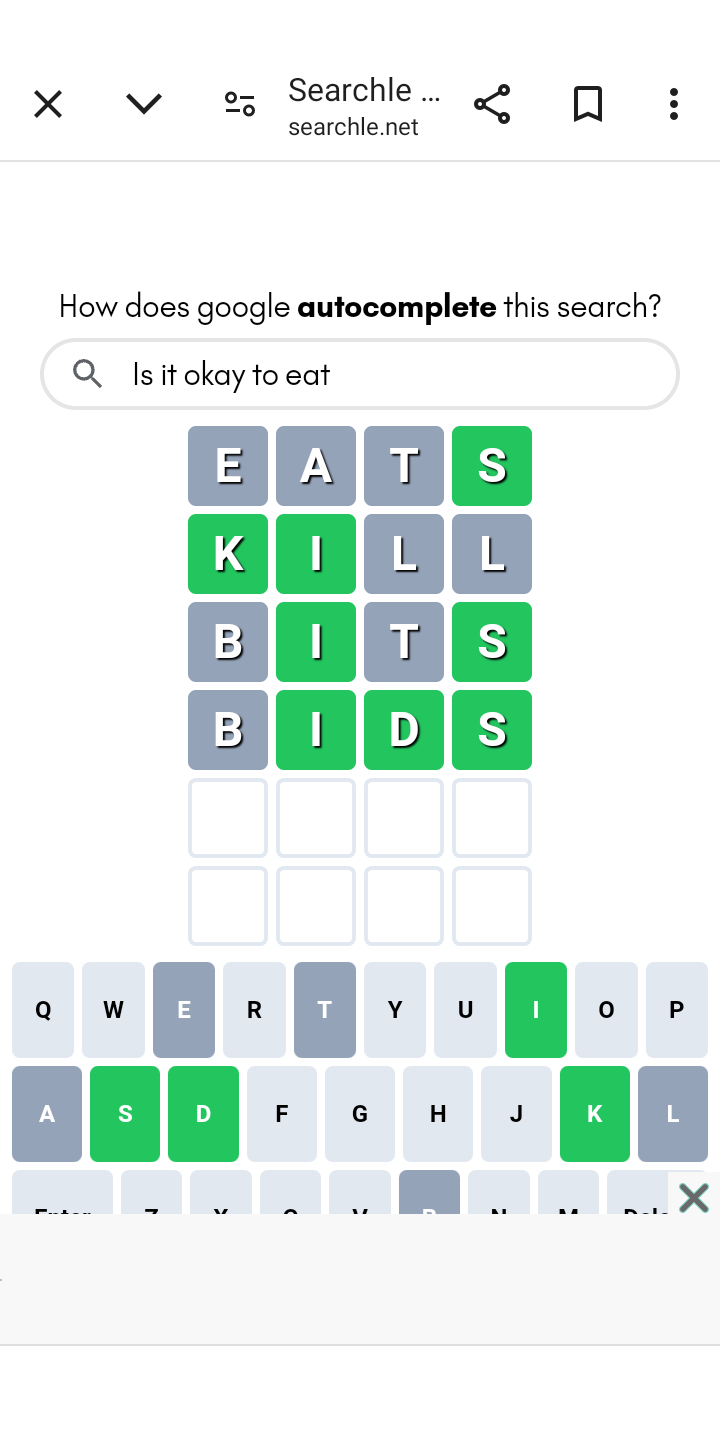Minimize the tab with down chevron

[x=144, y=104]
